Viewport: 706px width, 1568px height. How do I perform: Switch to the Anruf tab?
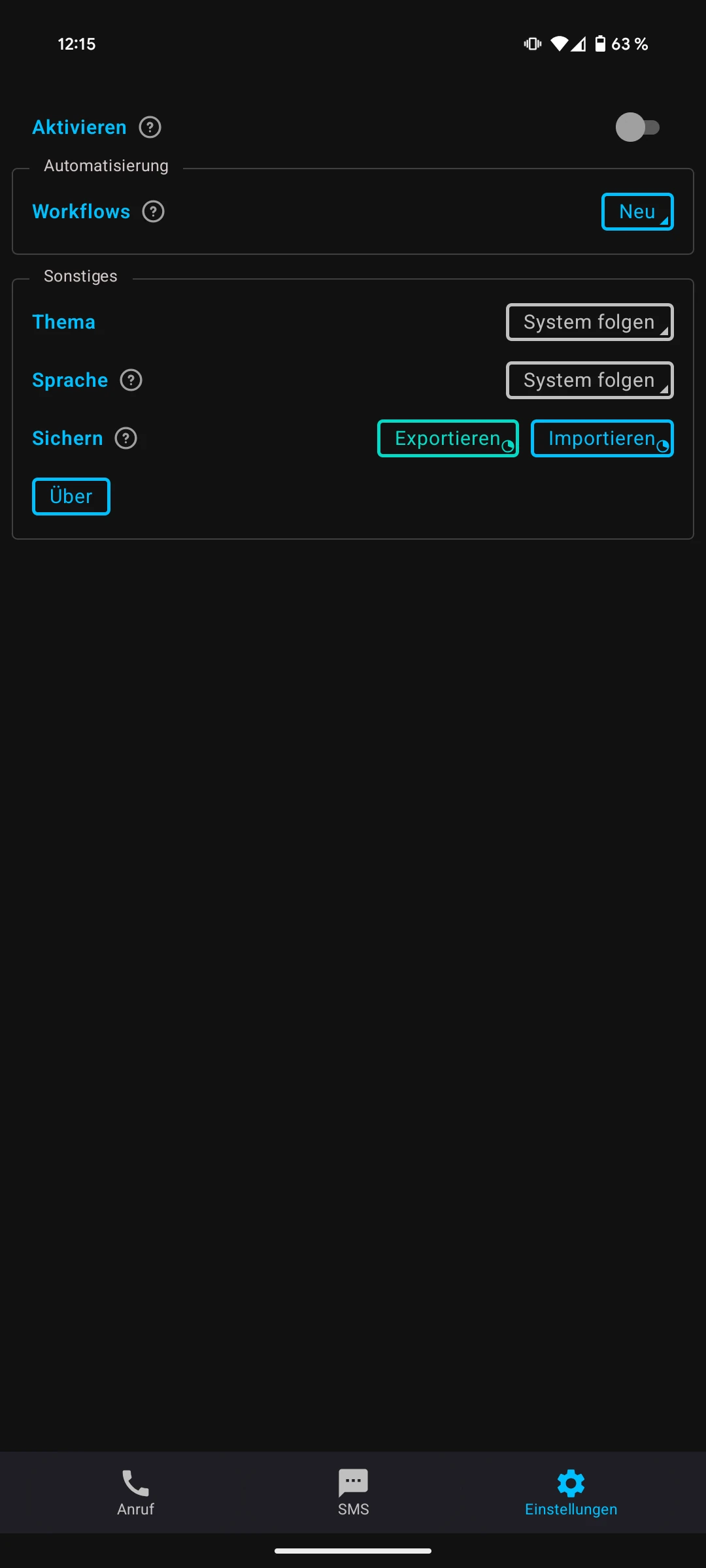[135, 1492]
